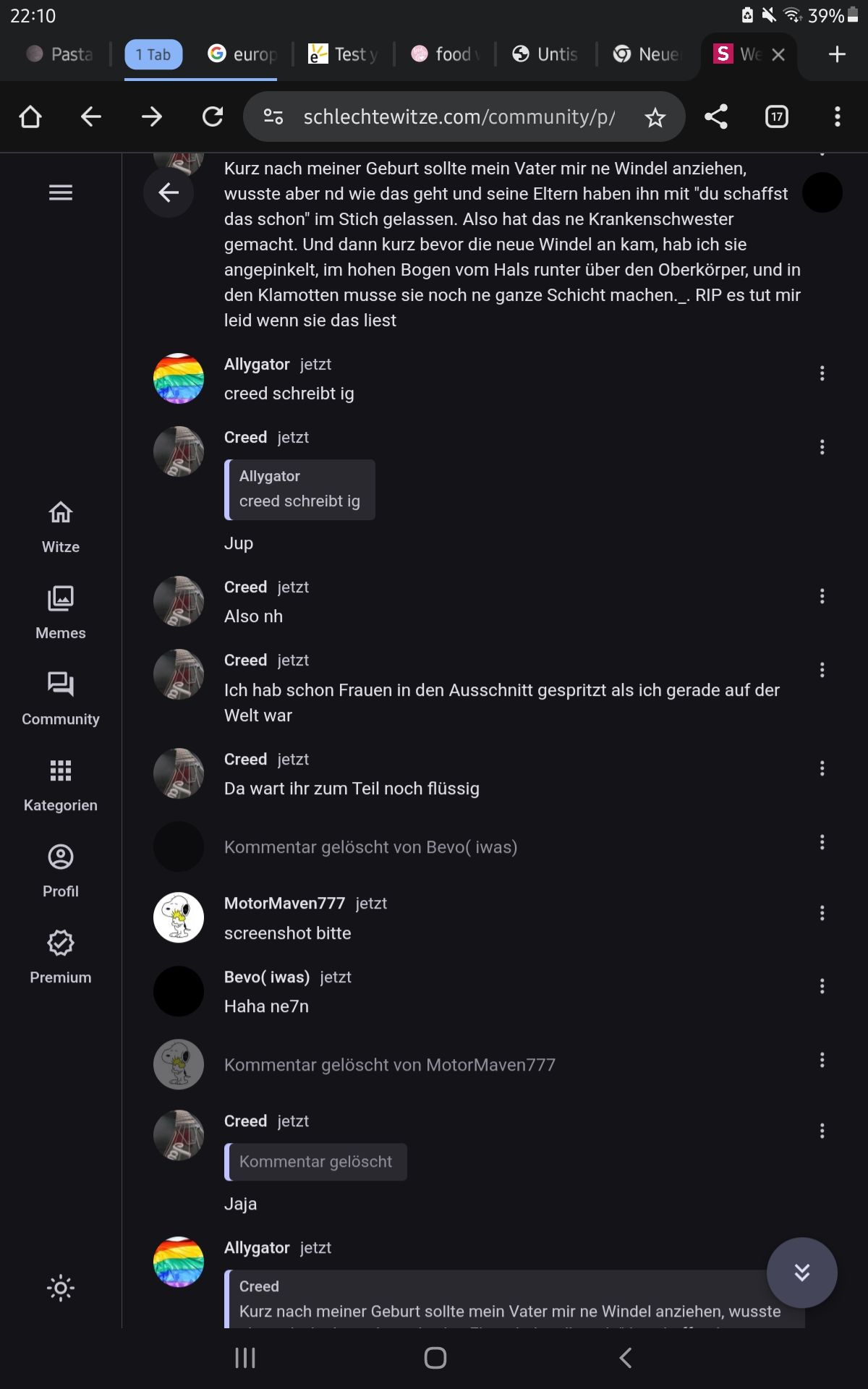Share the page via the browser share icon

point(715,116)
